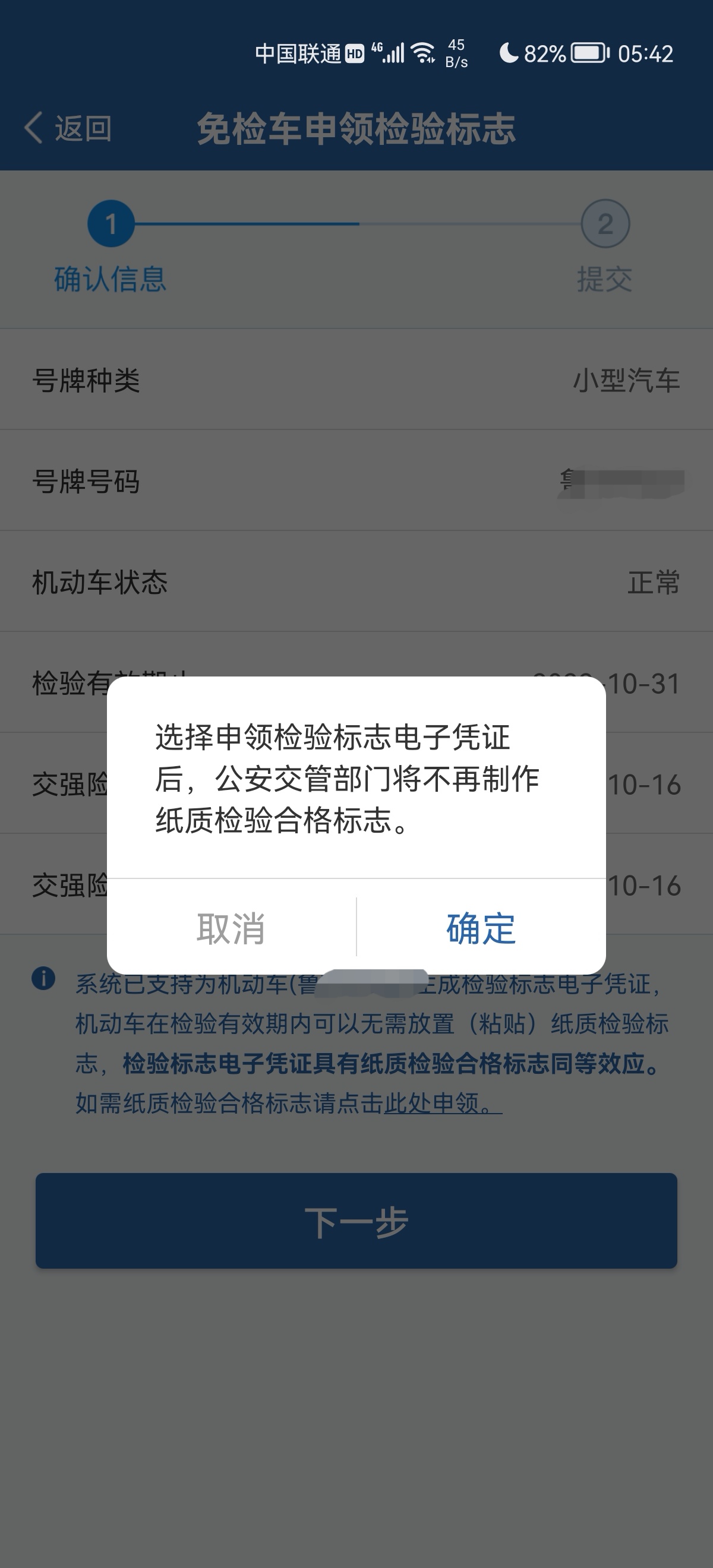713x1568 pixels.
Task: Select step 2 提交 circle
Action: coord(606,225)
